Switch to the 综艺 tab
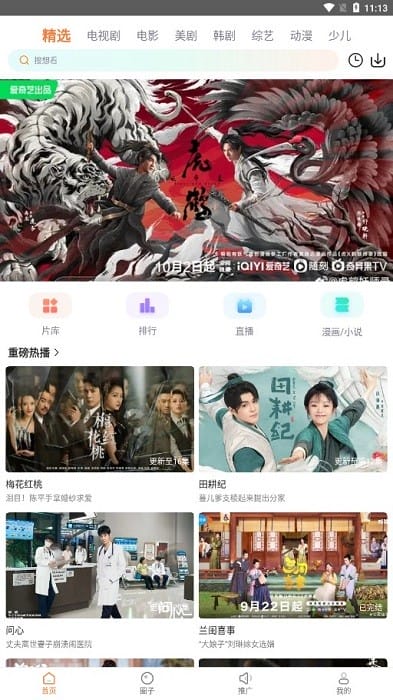Screen dimensions: 393x700 (x=263, y=36)
